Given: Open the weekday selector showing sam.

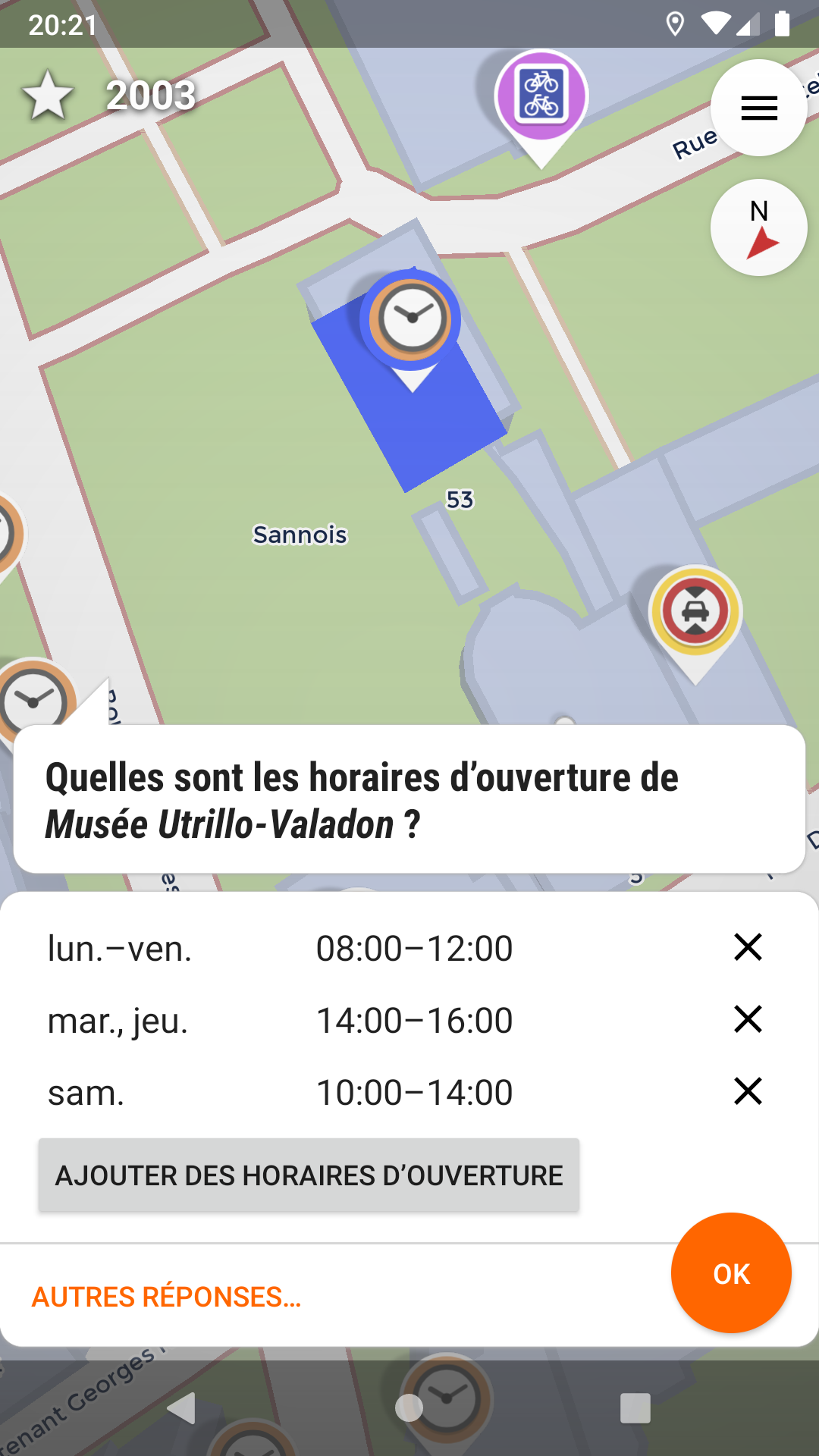Looking at the screenshot, I should click(x=85, y=1092).
